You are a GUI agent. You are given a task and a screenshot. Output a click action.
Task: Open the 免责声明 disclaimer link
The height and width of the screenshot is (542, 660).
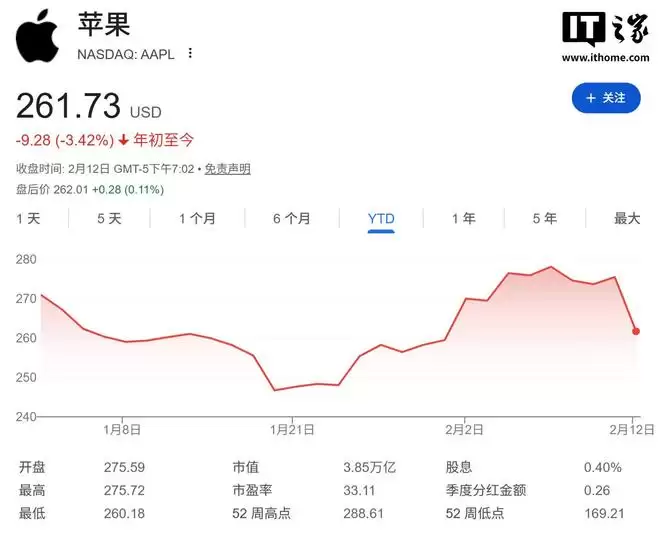point(227,169)
